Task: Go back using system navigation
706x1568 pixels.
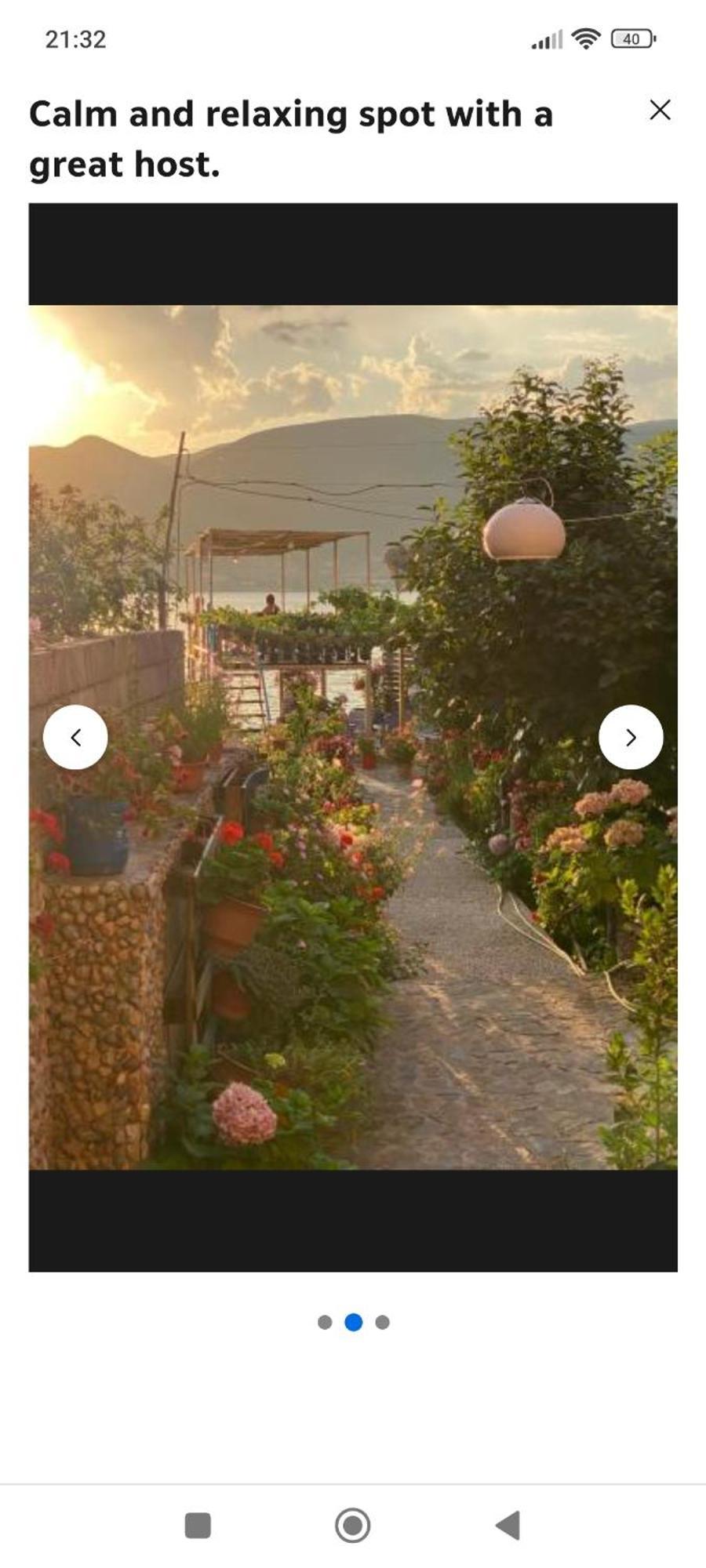Action: pyautogui.click(x=508, y=1526)
